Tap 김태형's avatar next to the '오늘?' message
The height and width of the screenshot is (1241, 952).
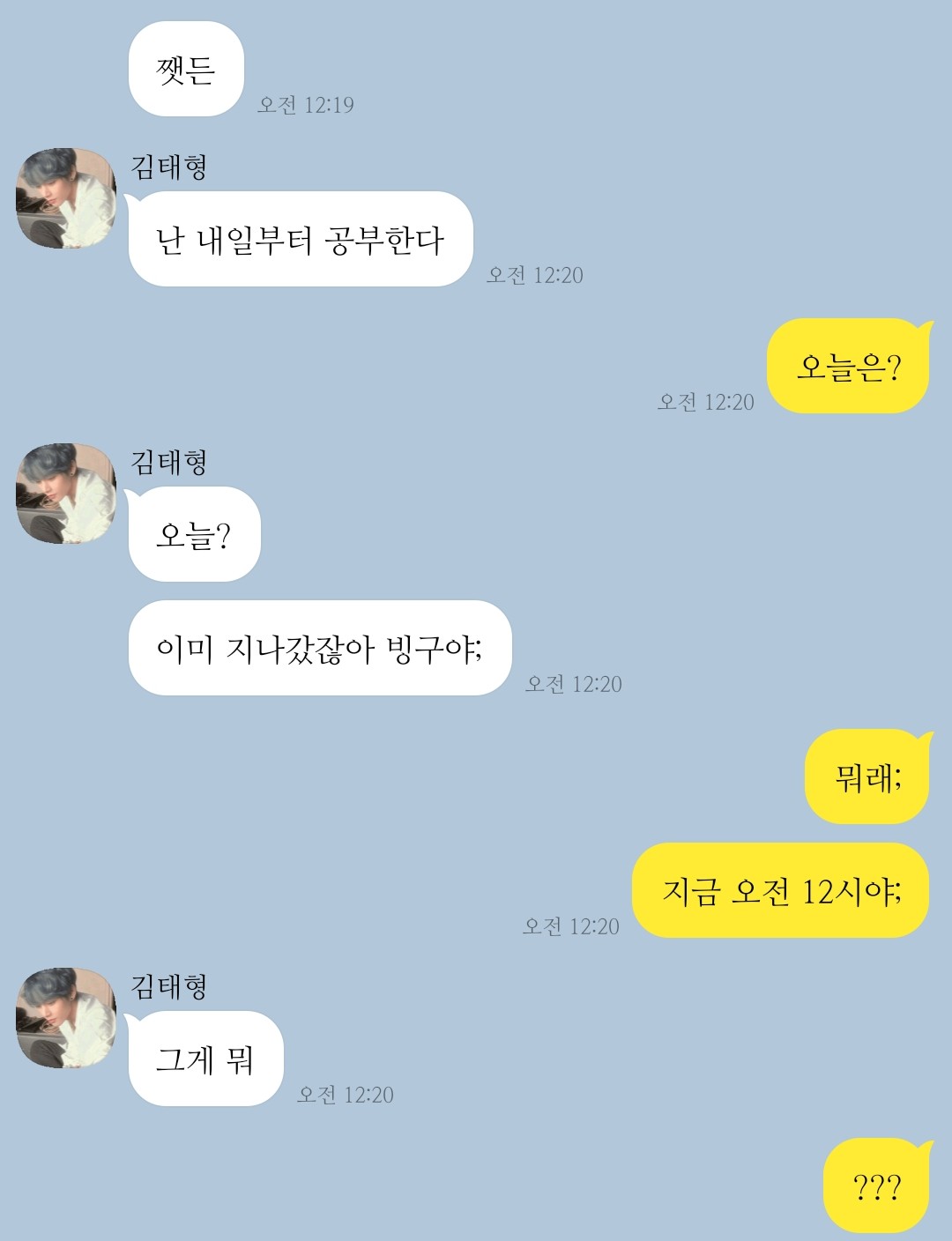point(66,494)
